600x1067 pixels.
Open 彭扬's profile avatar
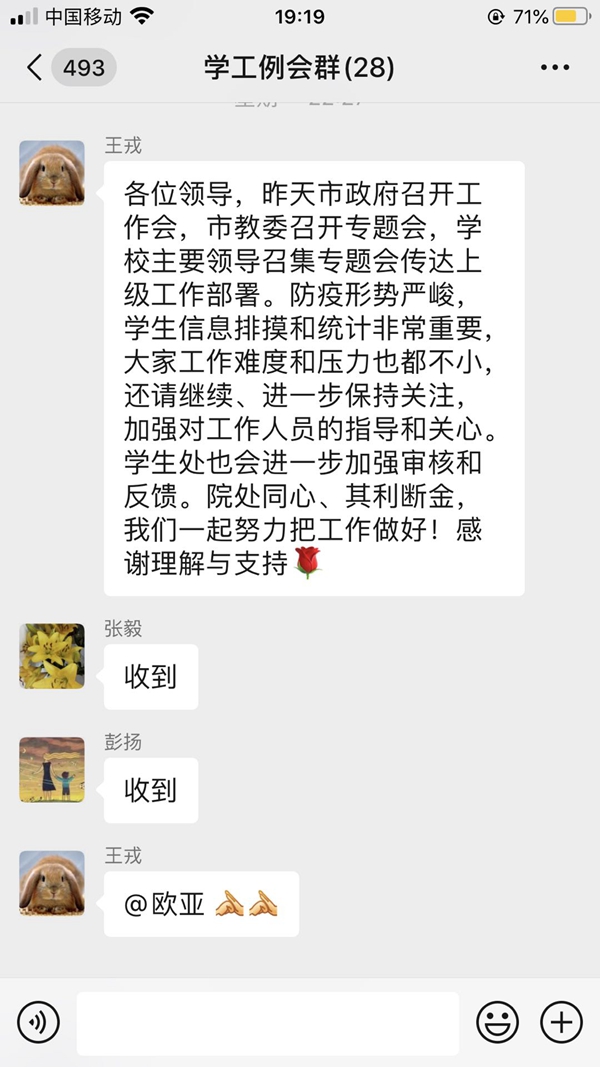(x=52, y=770)
